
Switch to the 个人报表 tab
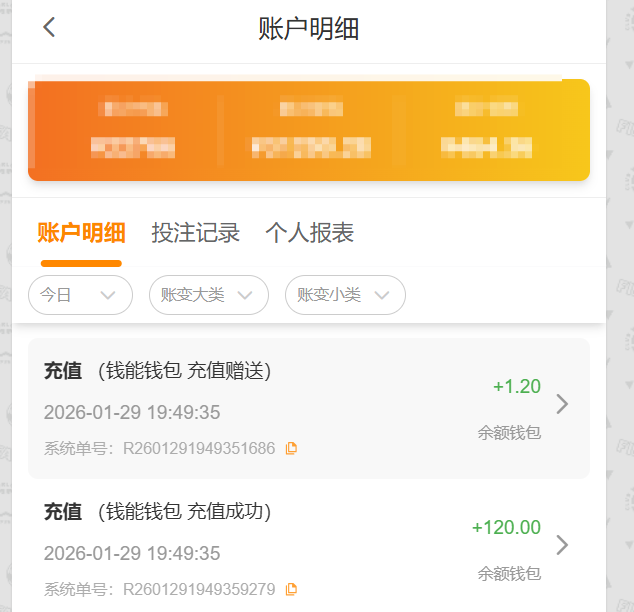click(309, 233)
